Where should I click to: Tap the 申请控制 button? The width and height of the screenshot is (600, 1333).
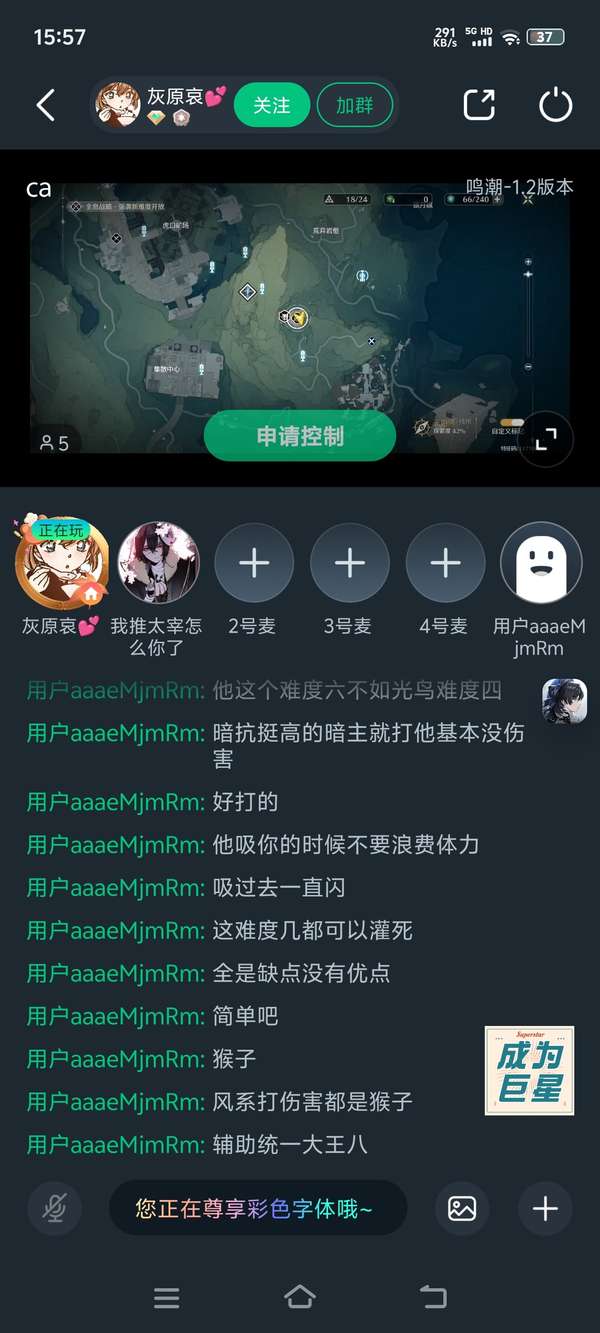tap(300, 436)
